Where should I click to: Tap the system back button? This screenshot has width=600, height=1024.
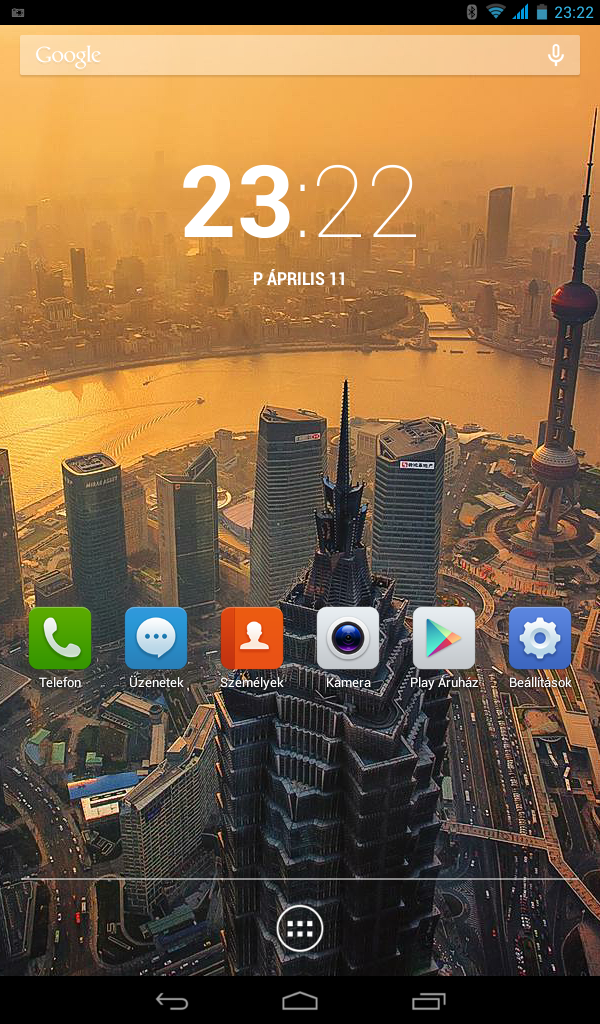click(172, 1000)
